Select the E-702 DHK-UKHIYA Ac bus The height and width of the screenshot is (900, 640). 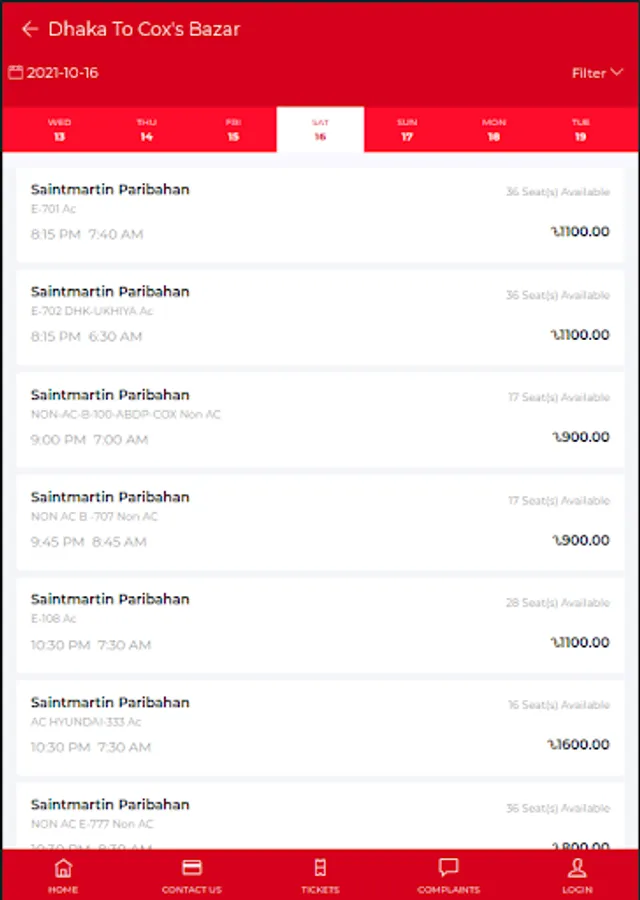tap(320, 316)
